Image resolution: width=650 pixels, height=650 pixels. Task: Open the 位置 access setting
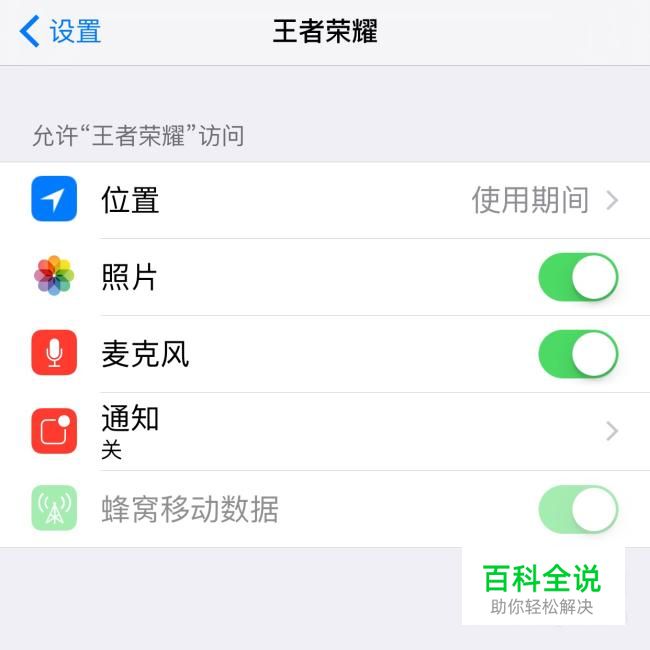(325, 200)
